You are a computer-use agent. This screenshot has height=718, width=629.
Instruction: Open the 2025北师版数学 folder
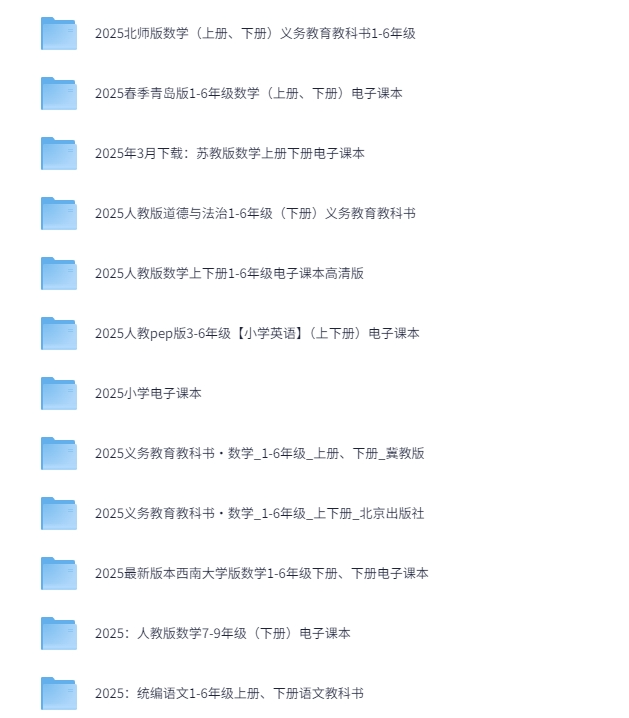click(254, 33)
